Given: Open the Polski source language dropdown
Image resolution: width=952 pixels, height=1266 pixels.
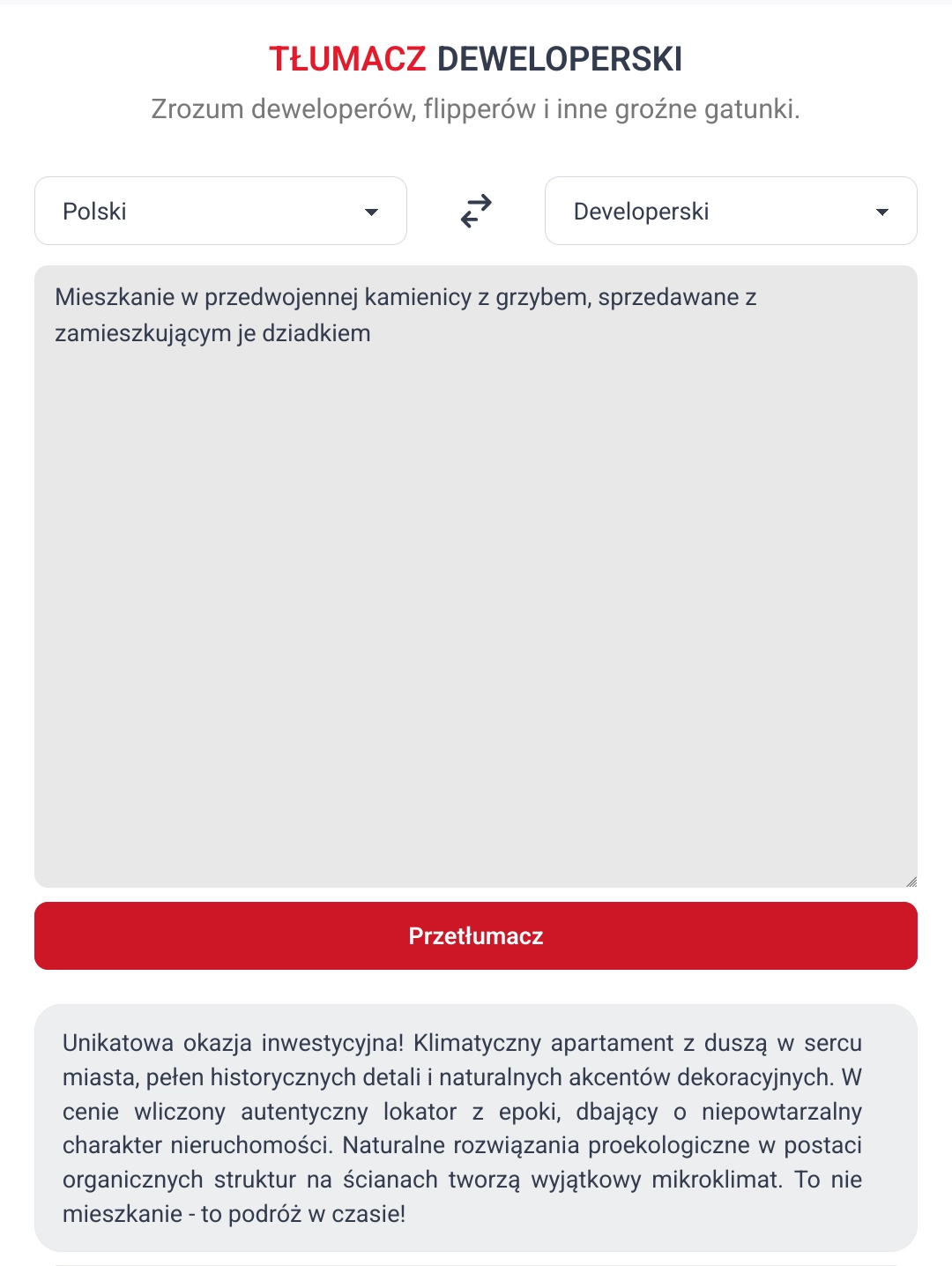Looking at the screenshot, I should point(220,212).
